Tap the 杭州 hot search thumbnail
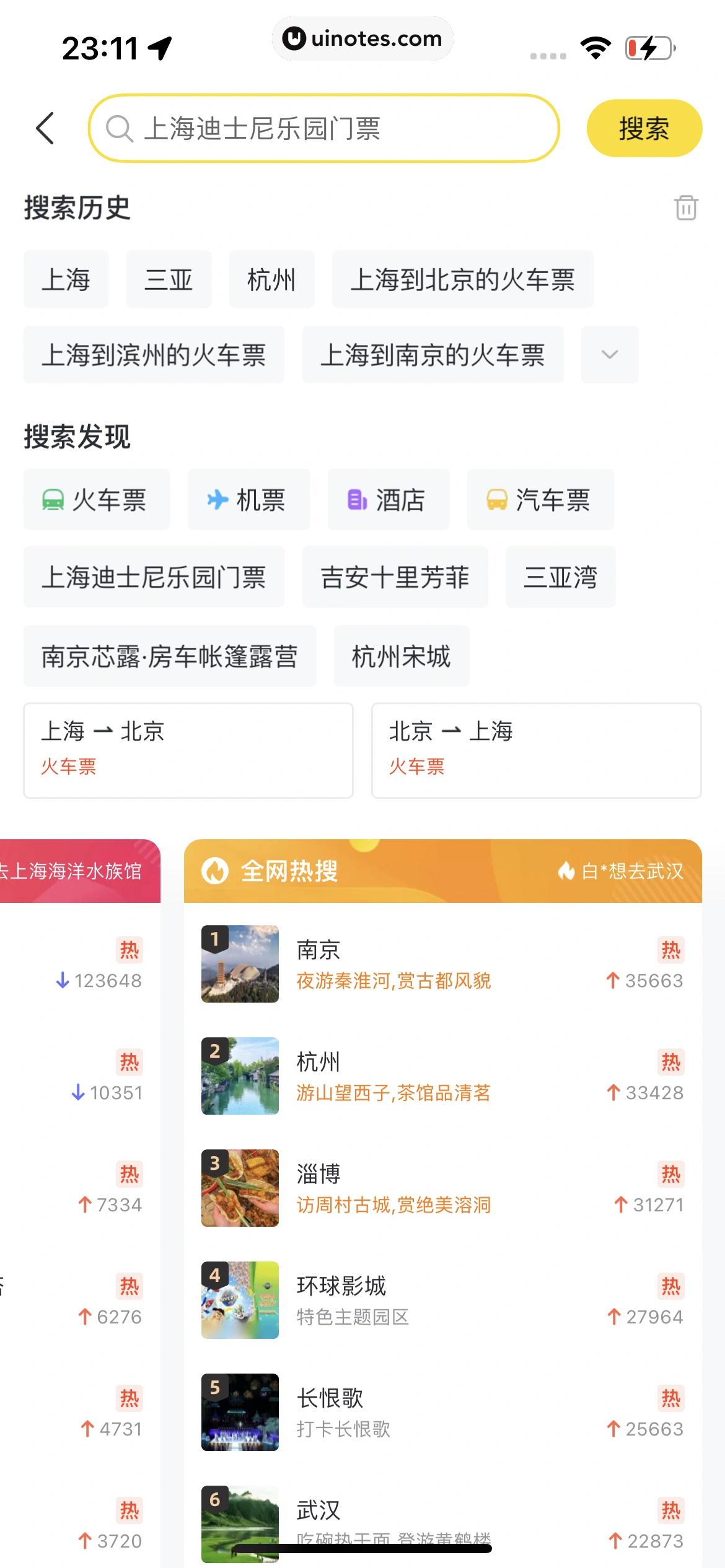The height and width of the screenshot is (1568, 725). coord(239,1076)
